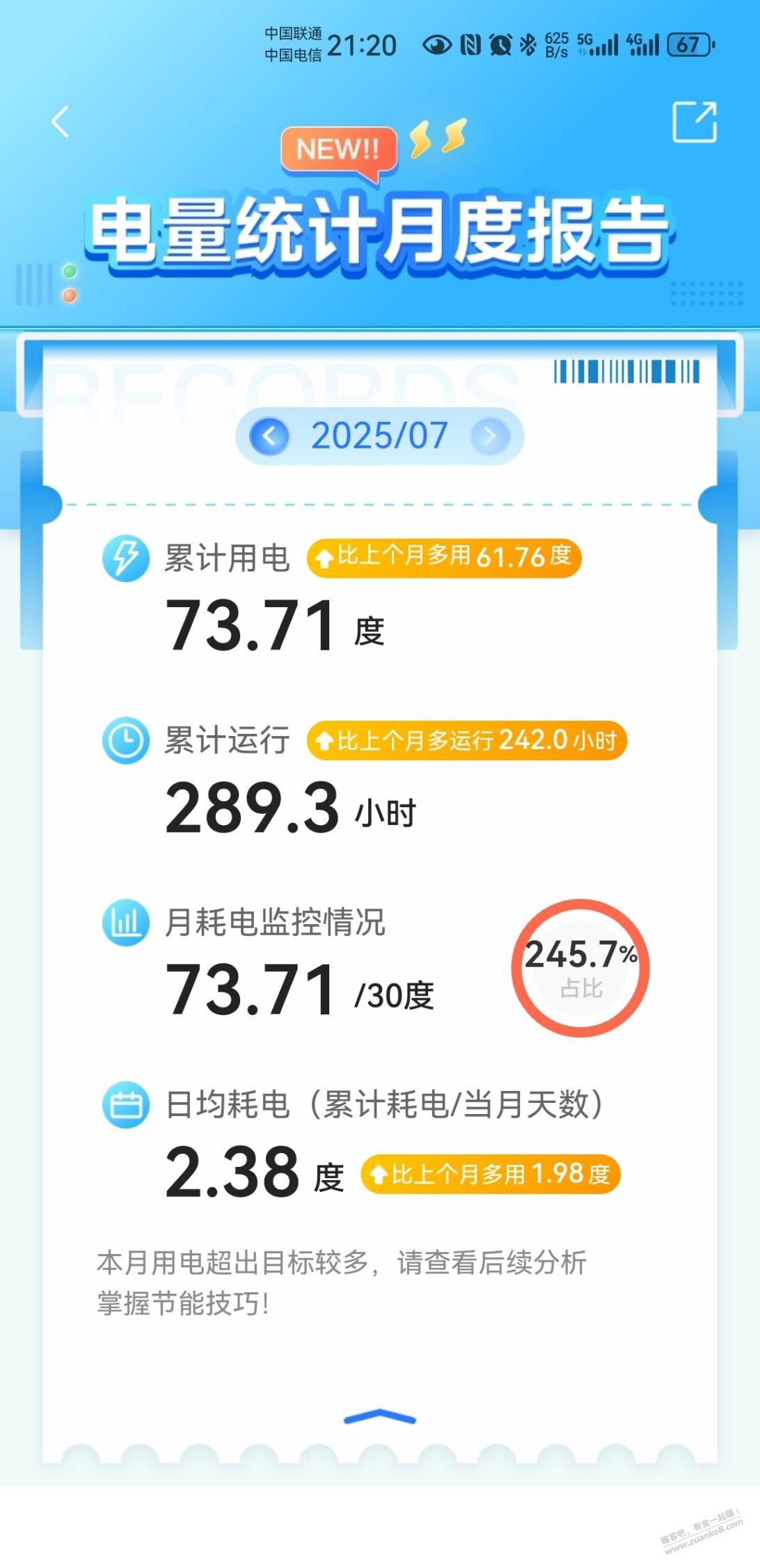The height and width of the screenshot is (1568, 760).
Task: Share the monthly electricity report
Action: point(694,122)
